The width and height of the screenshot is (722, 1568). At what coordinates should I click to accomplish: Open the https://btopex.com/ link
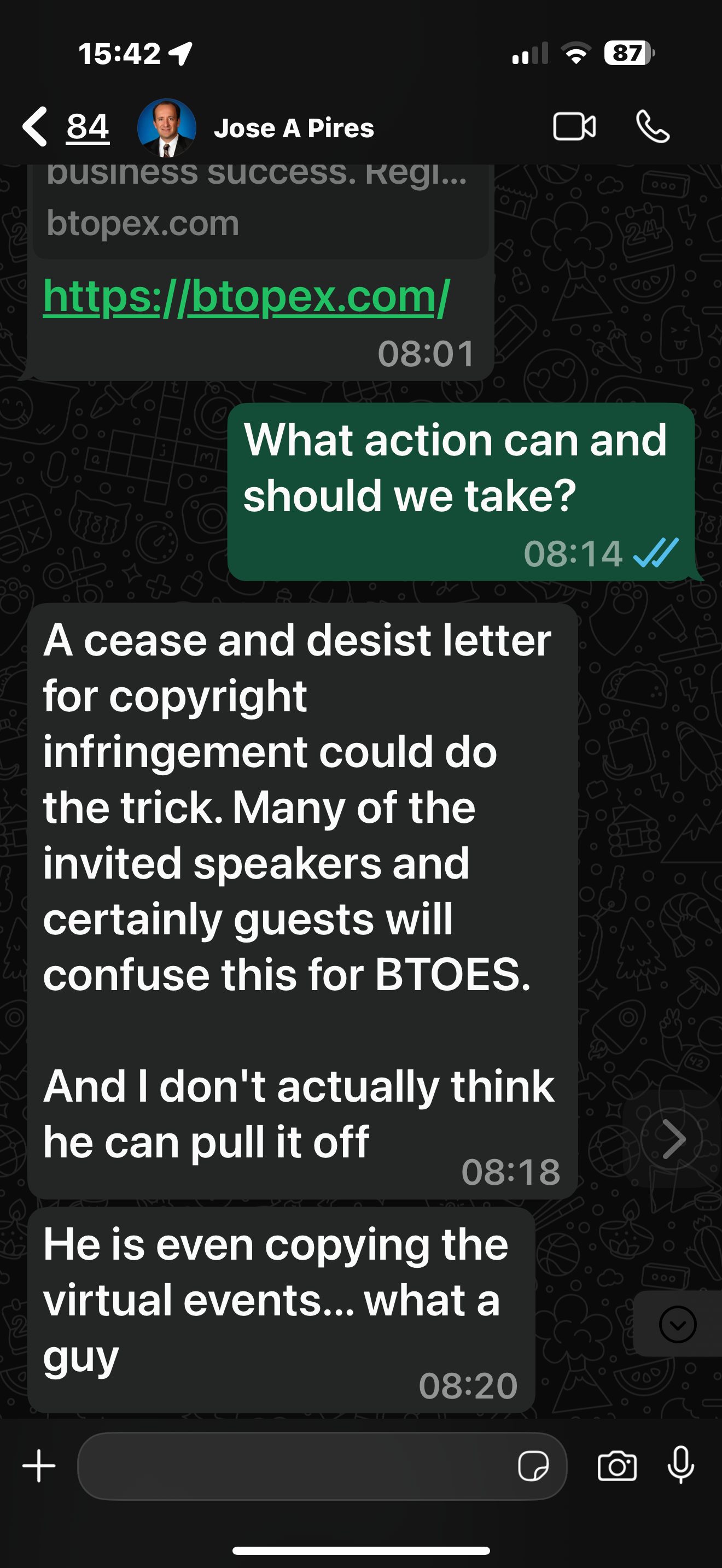coord(246,297)
